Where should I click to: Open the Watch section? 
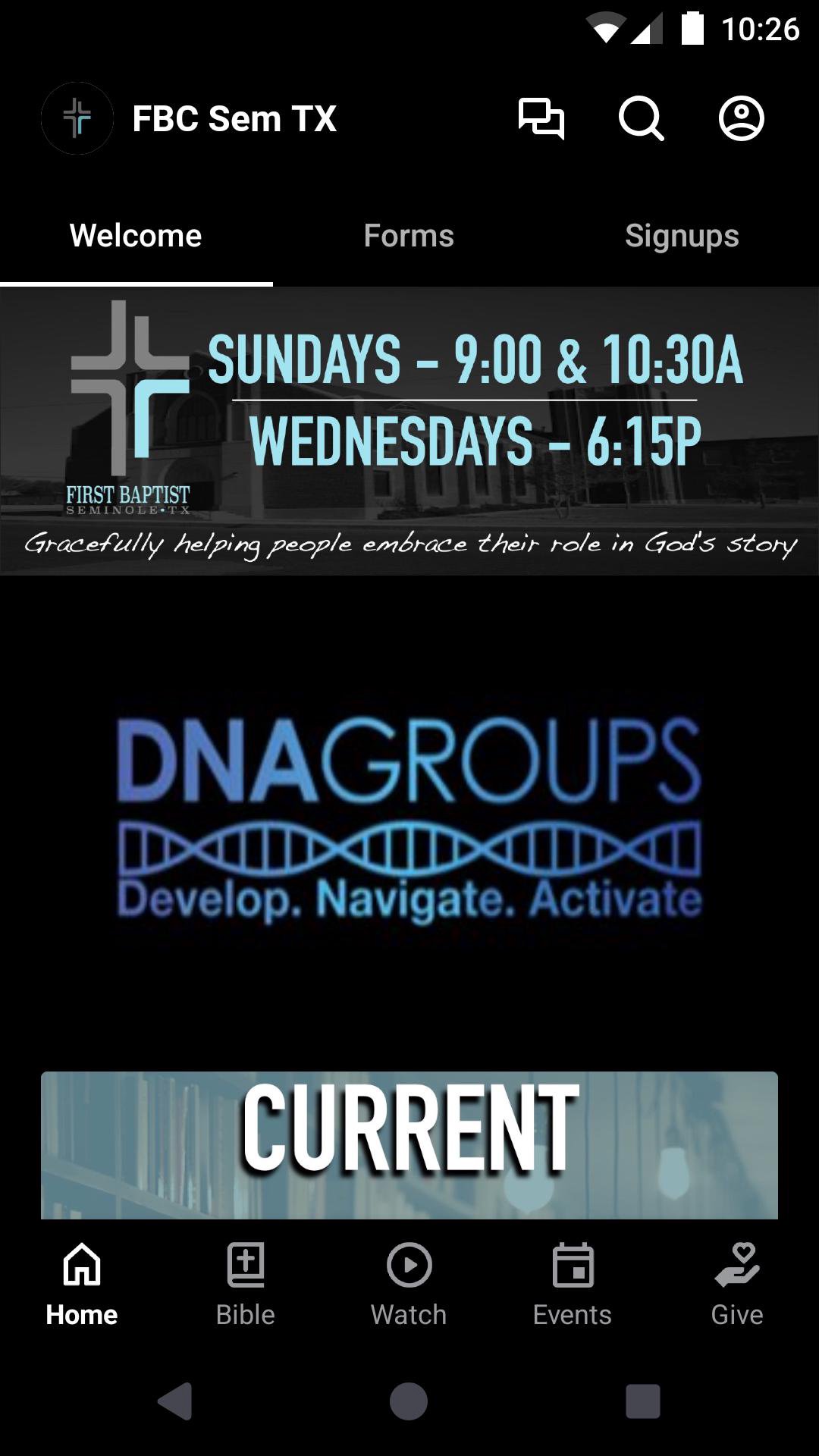[x=409, y=1284]
